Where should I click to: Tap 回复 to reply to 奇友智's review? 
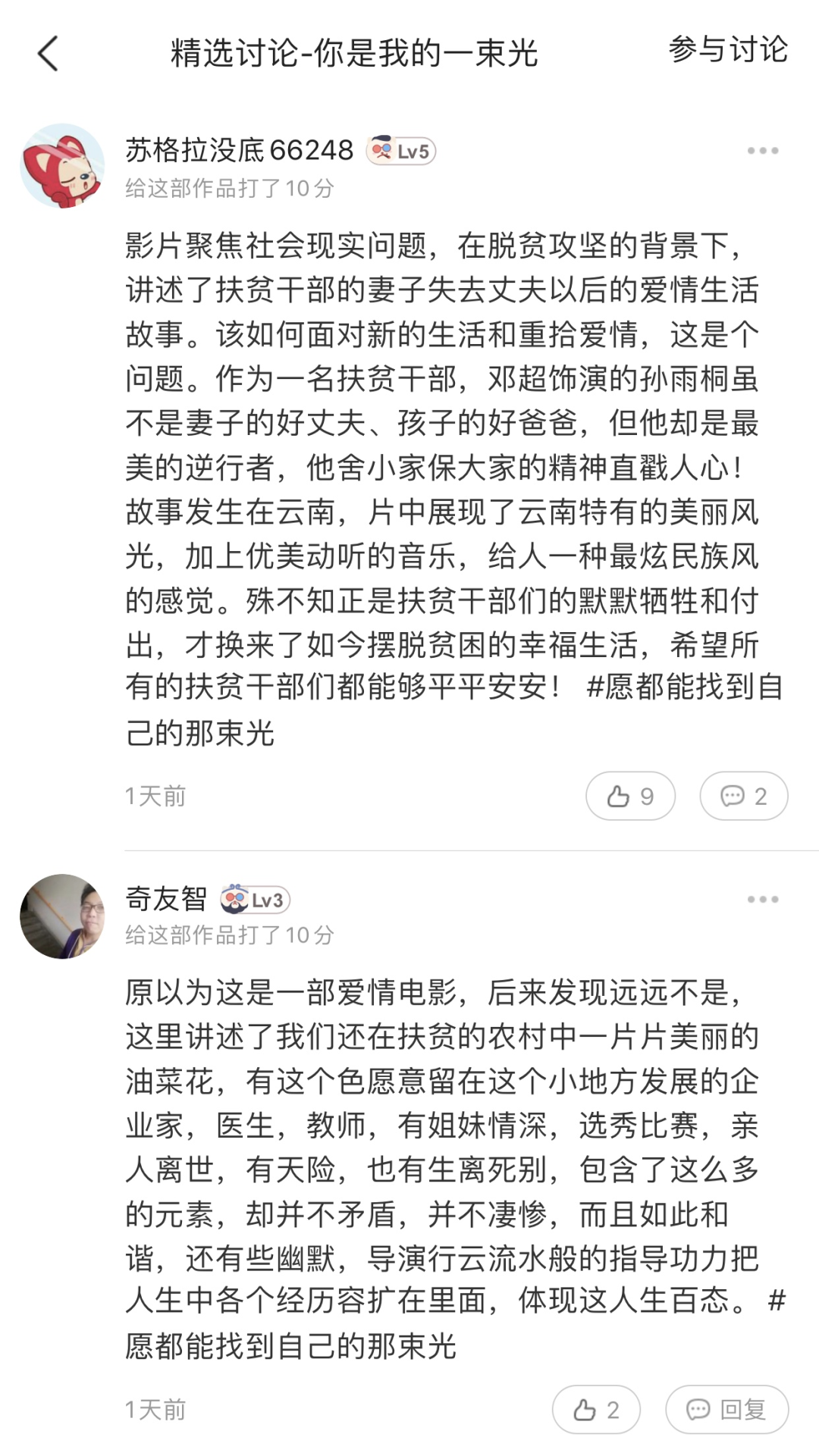[726, 1410]
